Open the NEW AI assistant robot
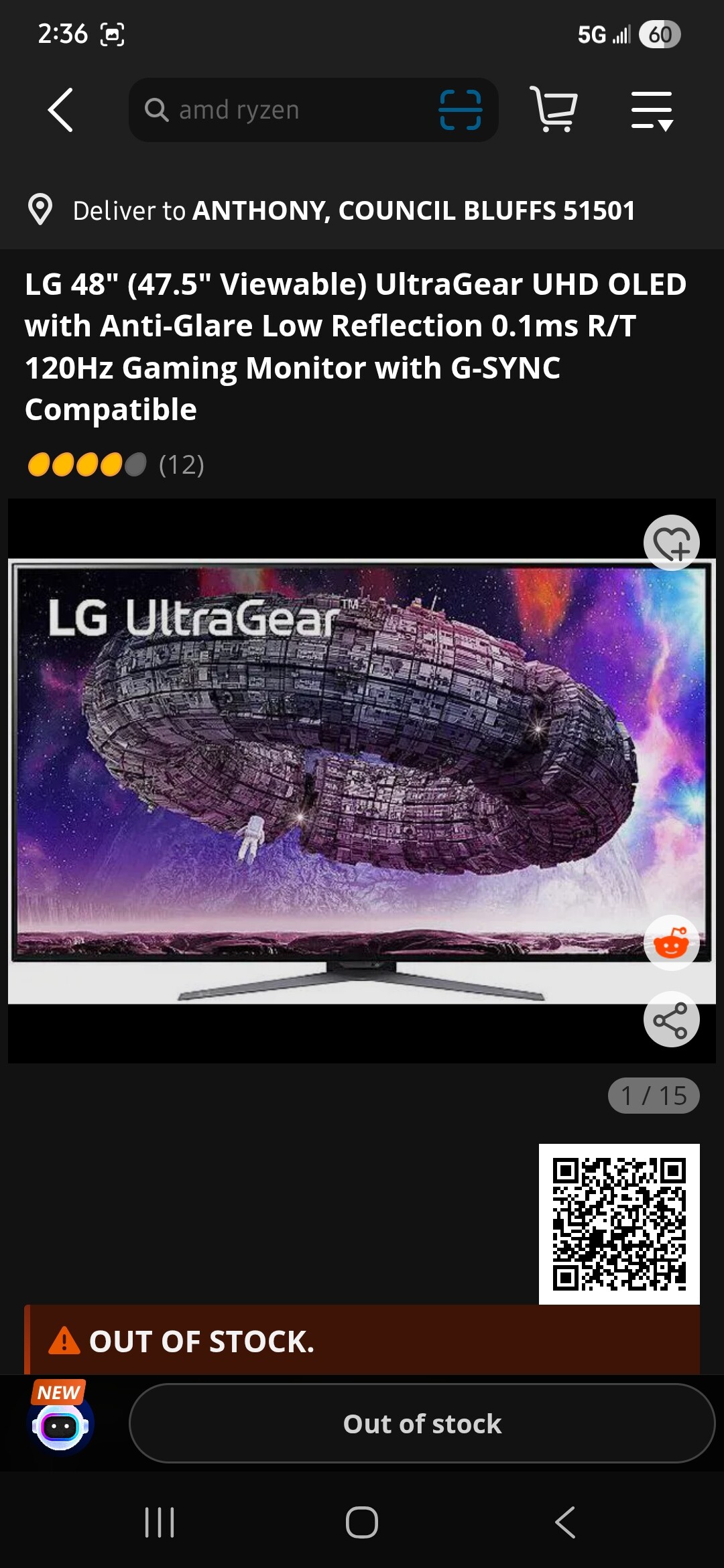Screen dimensions: 724x1568 point(60,1423)
